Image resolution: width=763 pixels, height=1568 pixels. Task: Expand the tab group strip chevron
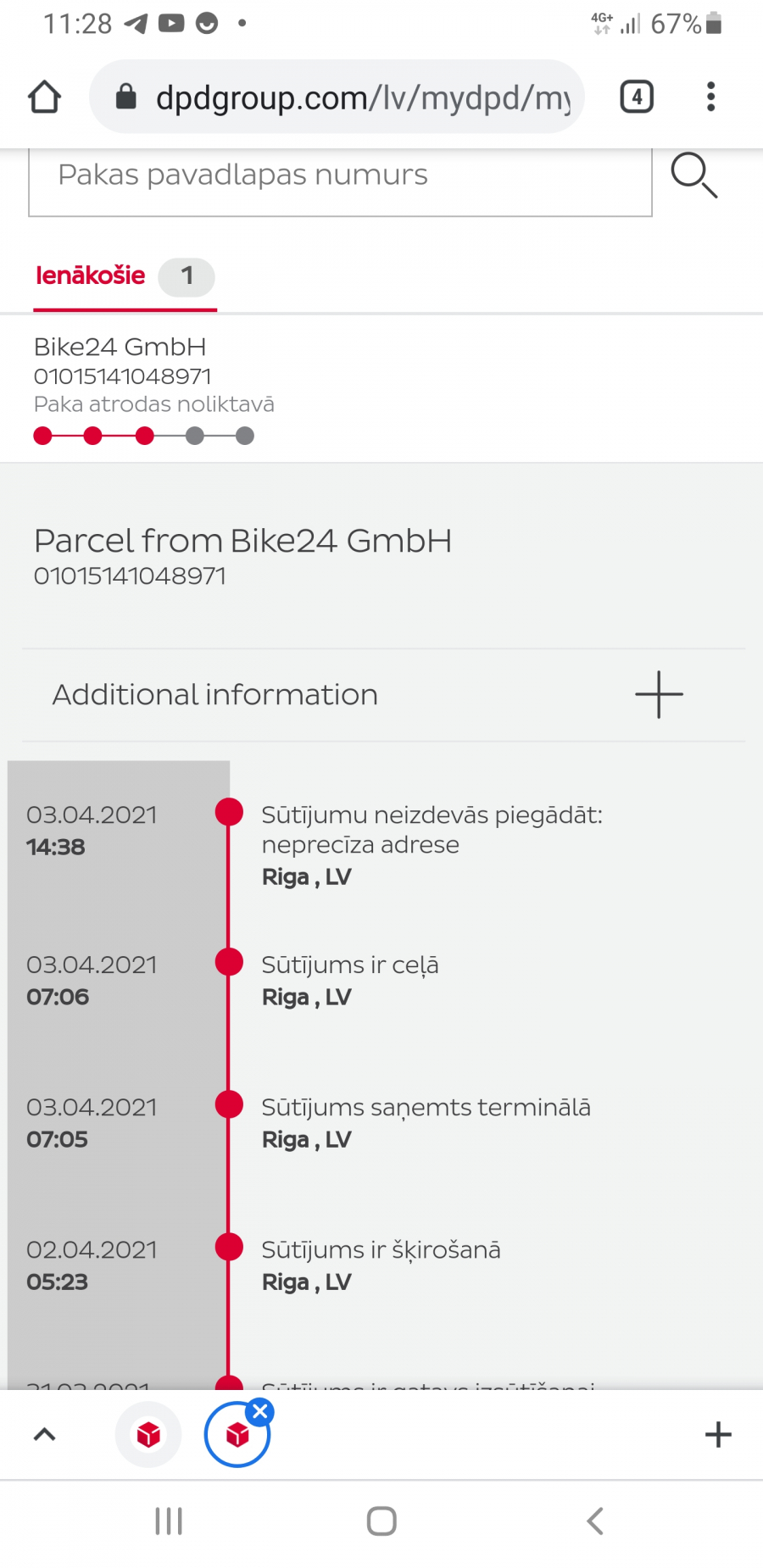pos(44,1434)
